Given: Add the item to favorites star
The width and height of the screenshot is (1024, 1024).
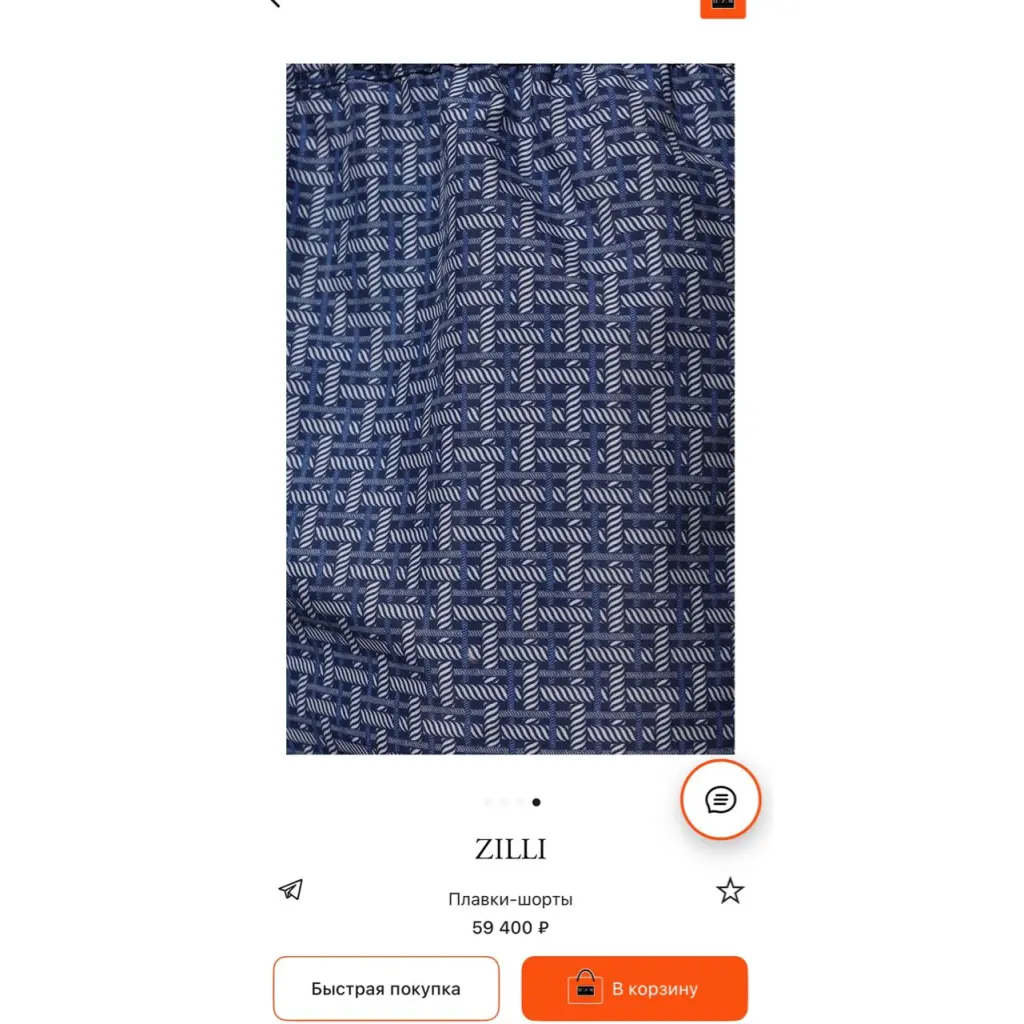Looking at the screenshot, I should pos(730,891).
